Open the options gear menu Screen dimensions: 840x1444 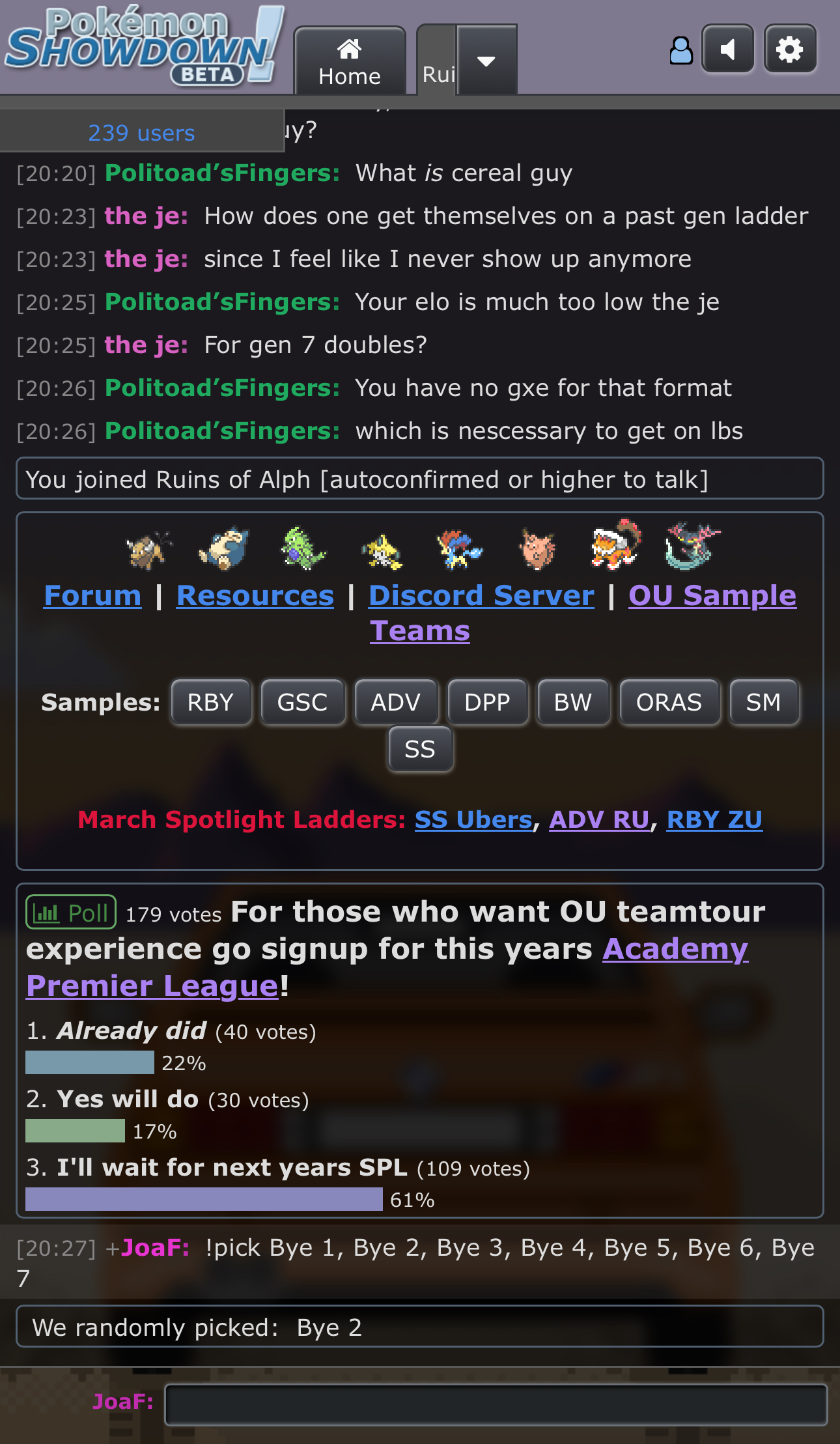(x=789, y=50)
